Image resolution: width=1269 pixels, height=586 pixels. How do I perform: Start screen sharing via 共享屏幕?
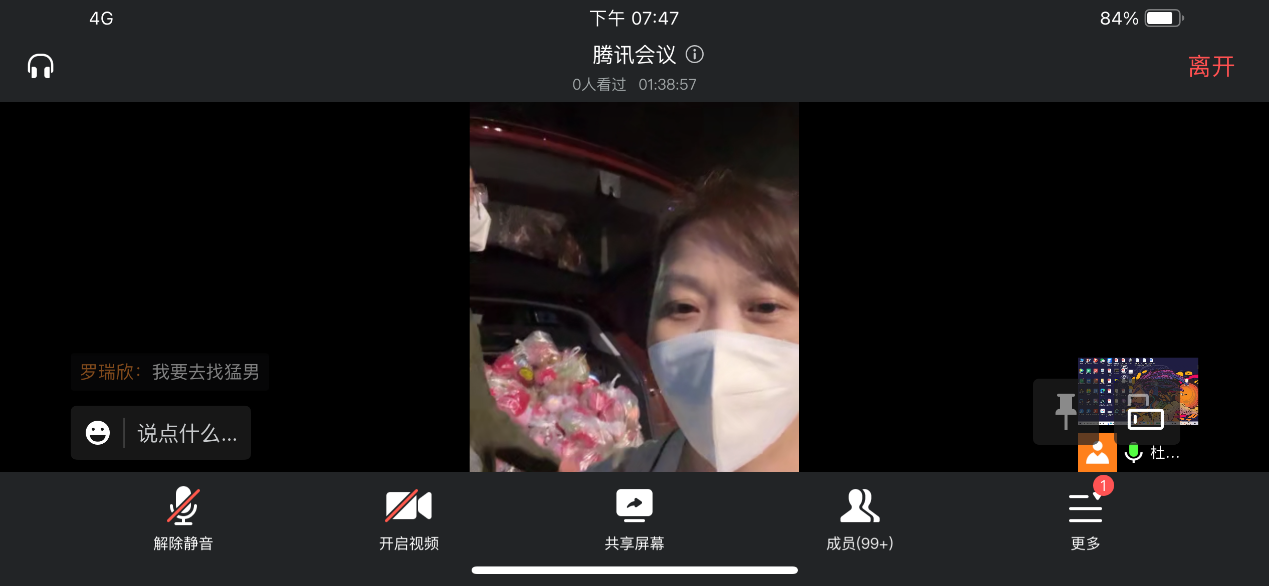634,519
